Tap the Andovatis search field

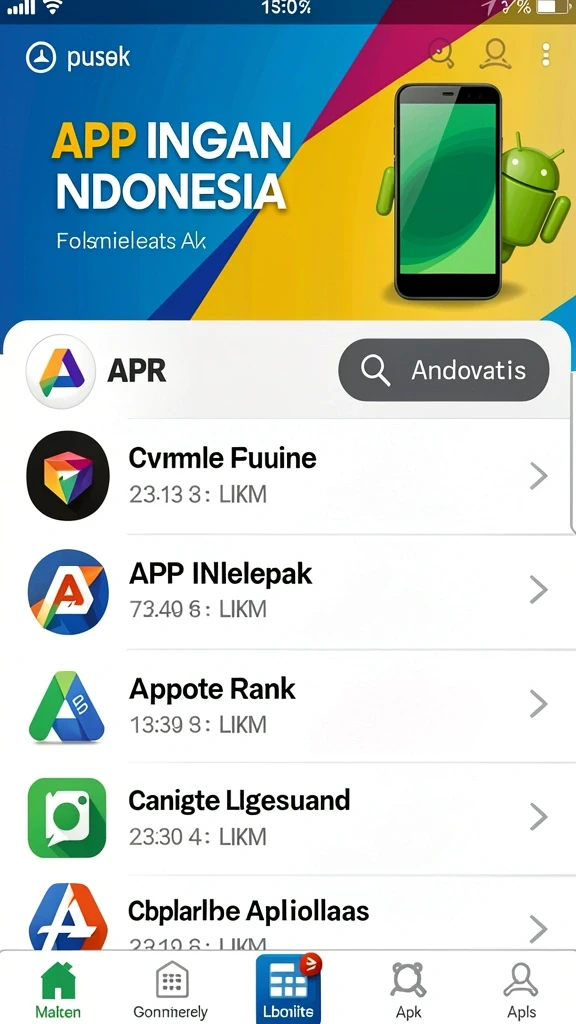click(443, 370)
